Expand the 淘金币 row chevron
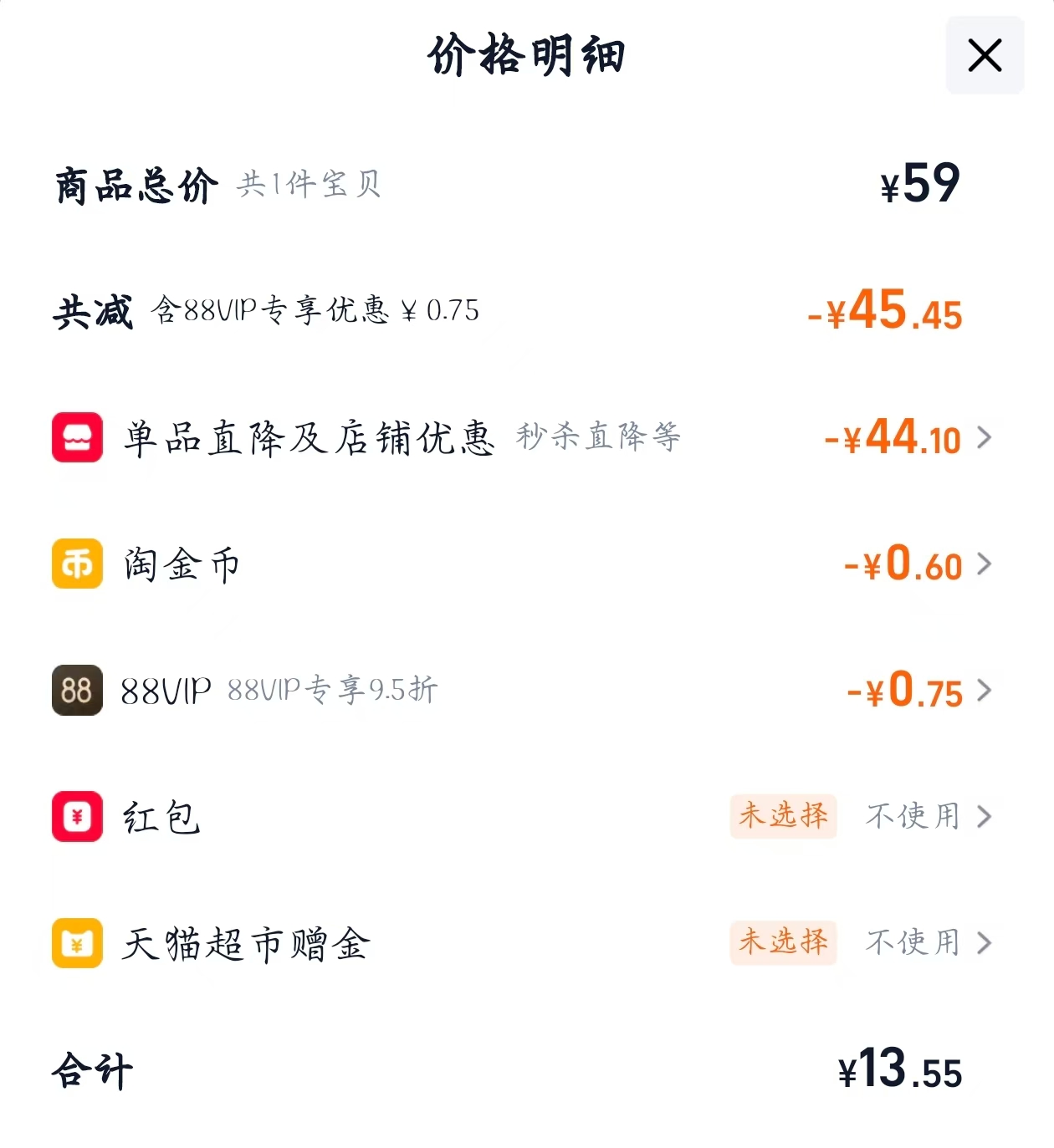The width and height of the screenshot is (1054, 1148). 985,565
